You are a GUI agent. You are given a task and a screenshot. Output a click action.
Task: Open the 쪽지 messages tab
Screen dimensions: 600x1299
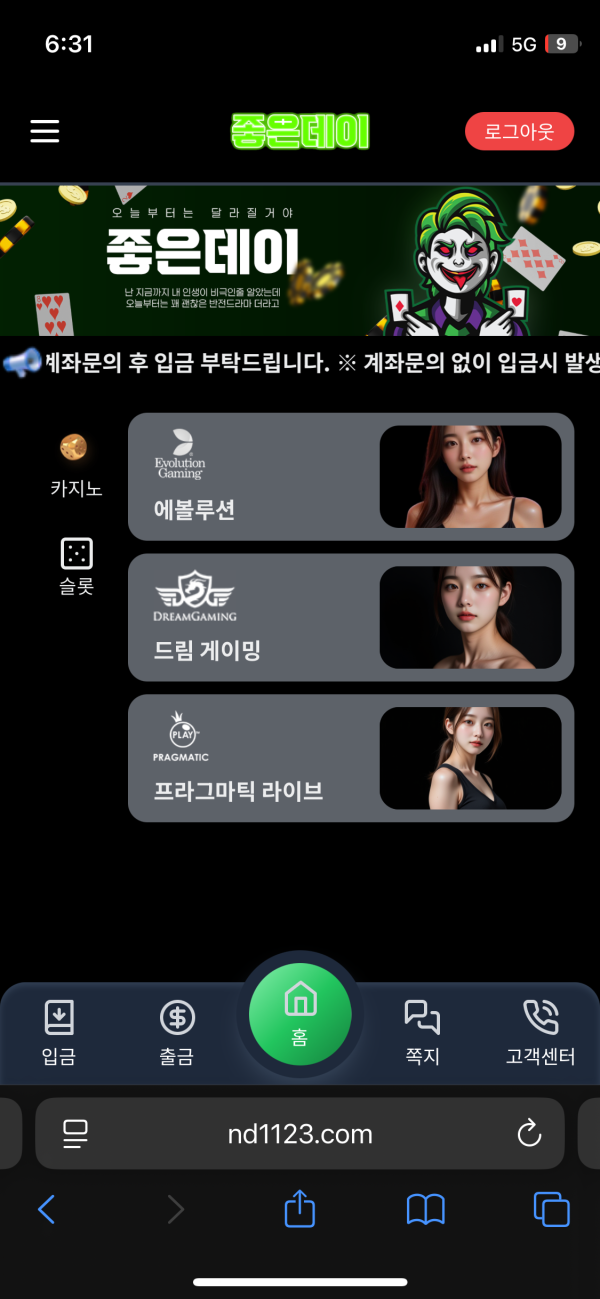[422, 1033]
